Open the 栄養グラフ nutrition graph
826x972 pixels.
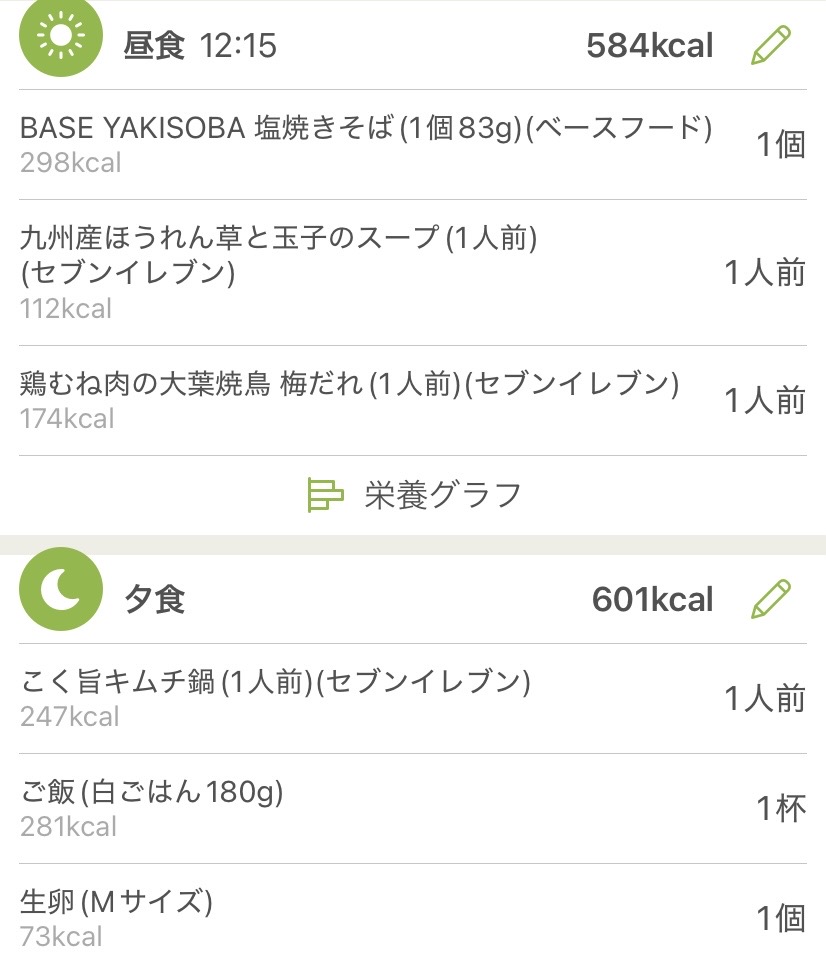pyautogui.click(x=413, y=495)
